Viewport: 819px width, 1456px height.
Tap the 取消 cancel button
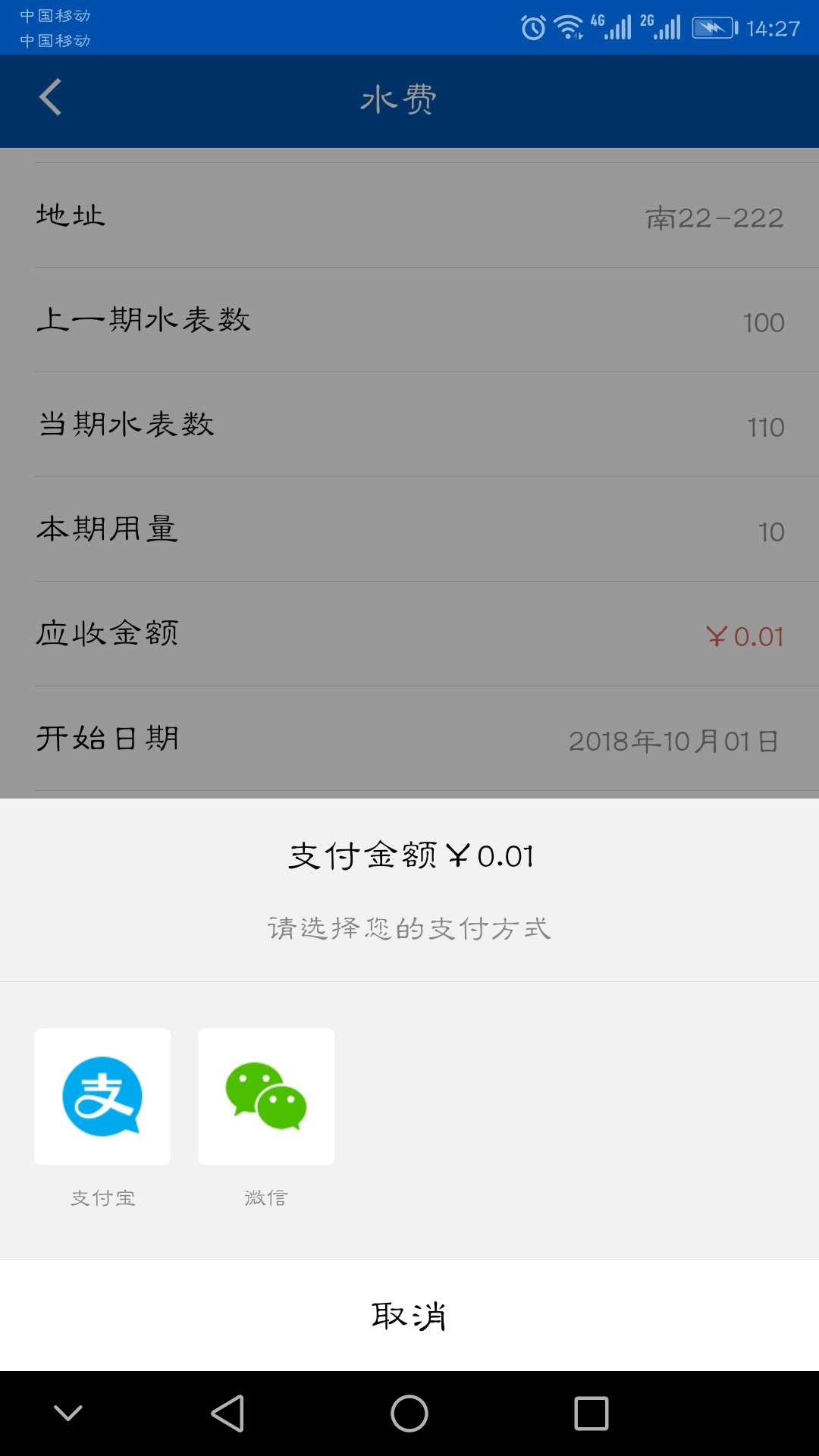pos(409,1315)
